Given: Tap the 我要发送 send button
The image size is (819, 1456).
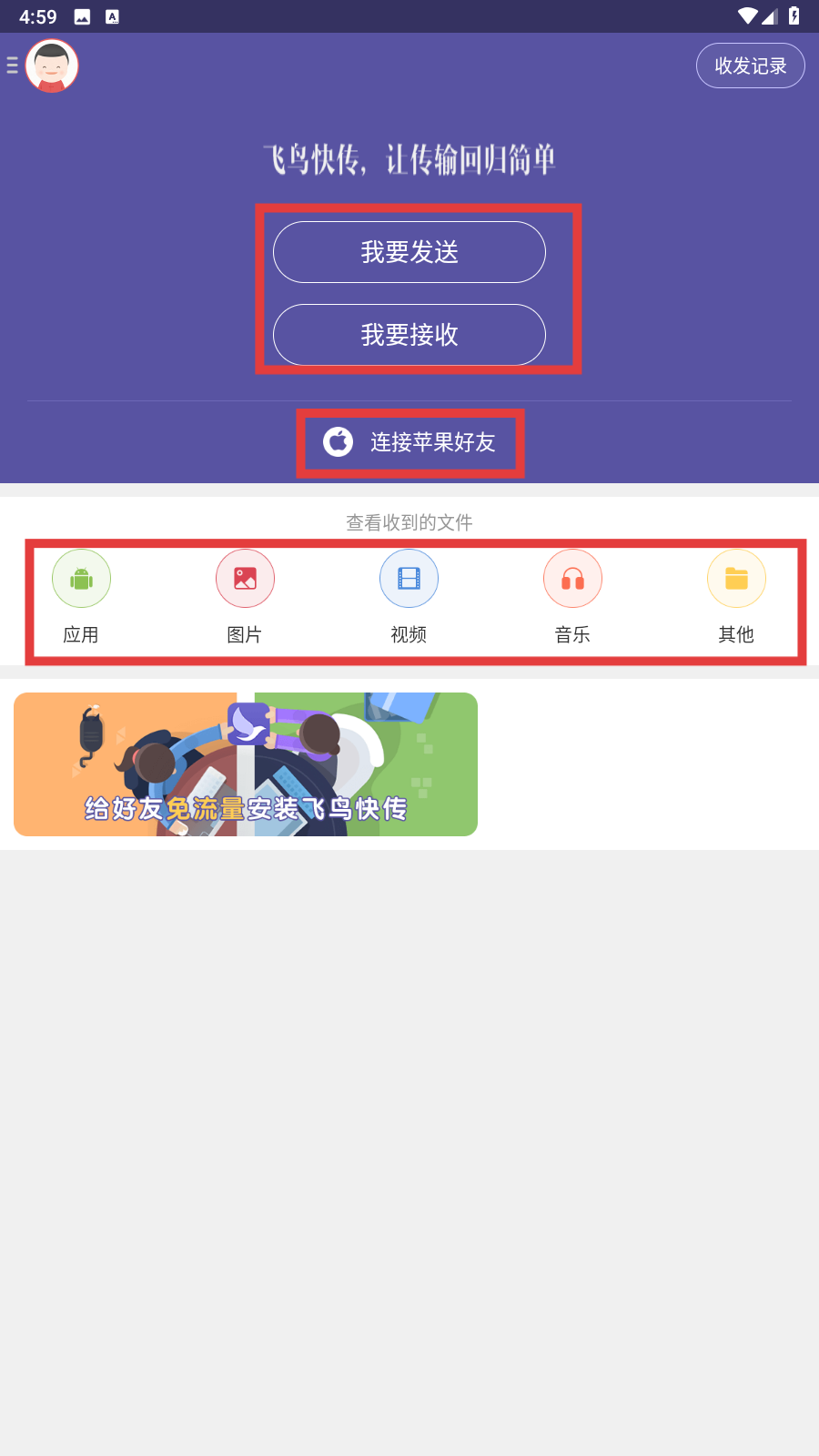Looking at the screenshot, I should tap(409, 252).
